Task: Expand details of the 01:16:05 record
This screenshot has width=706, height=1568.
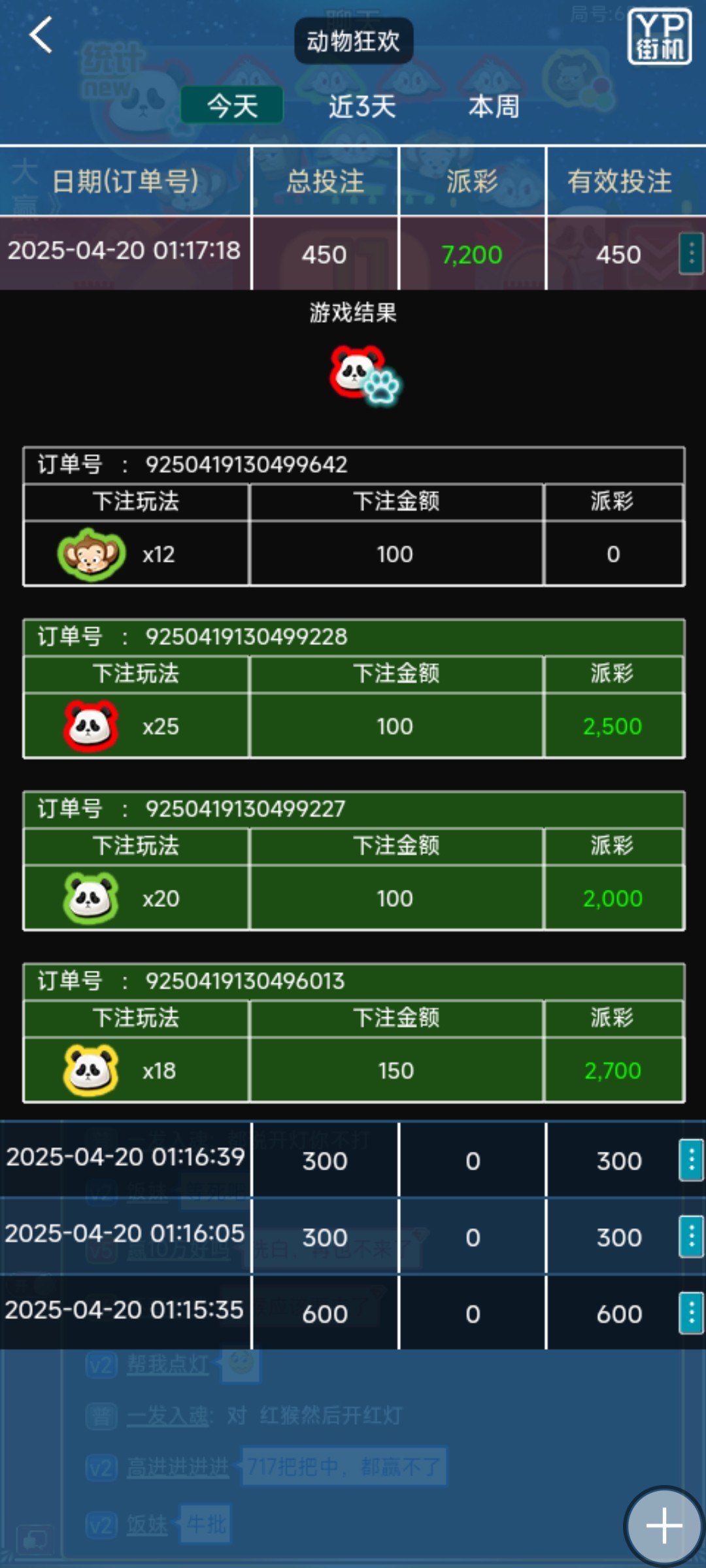Action: click(691, 1237)
